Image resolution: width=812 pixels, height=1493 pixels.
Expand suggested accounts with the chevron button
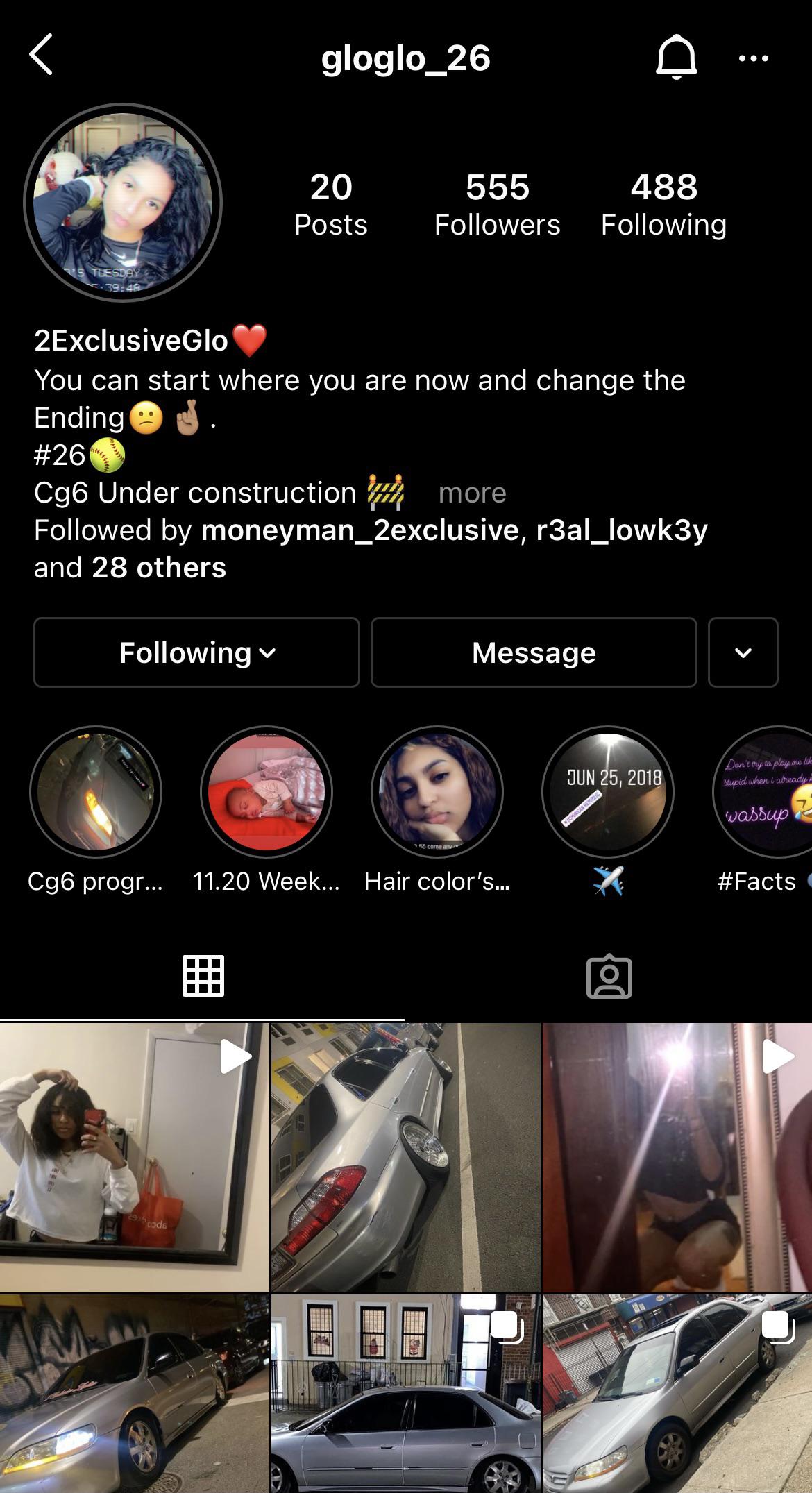click(x=743, y=652)
